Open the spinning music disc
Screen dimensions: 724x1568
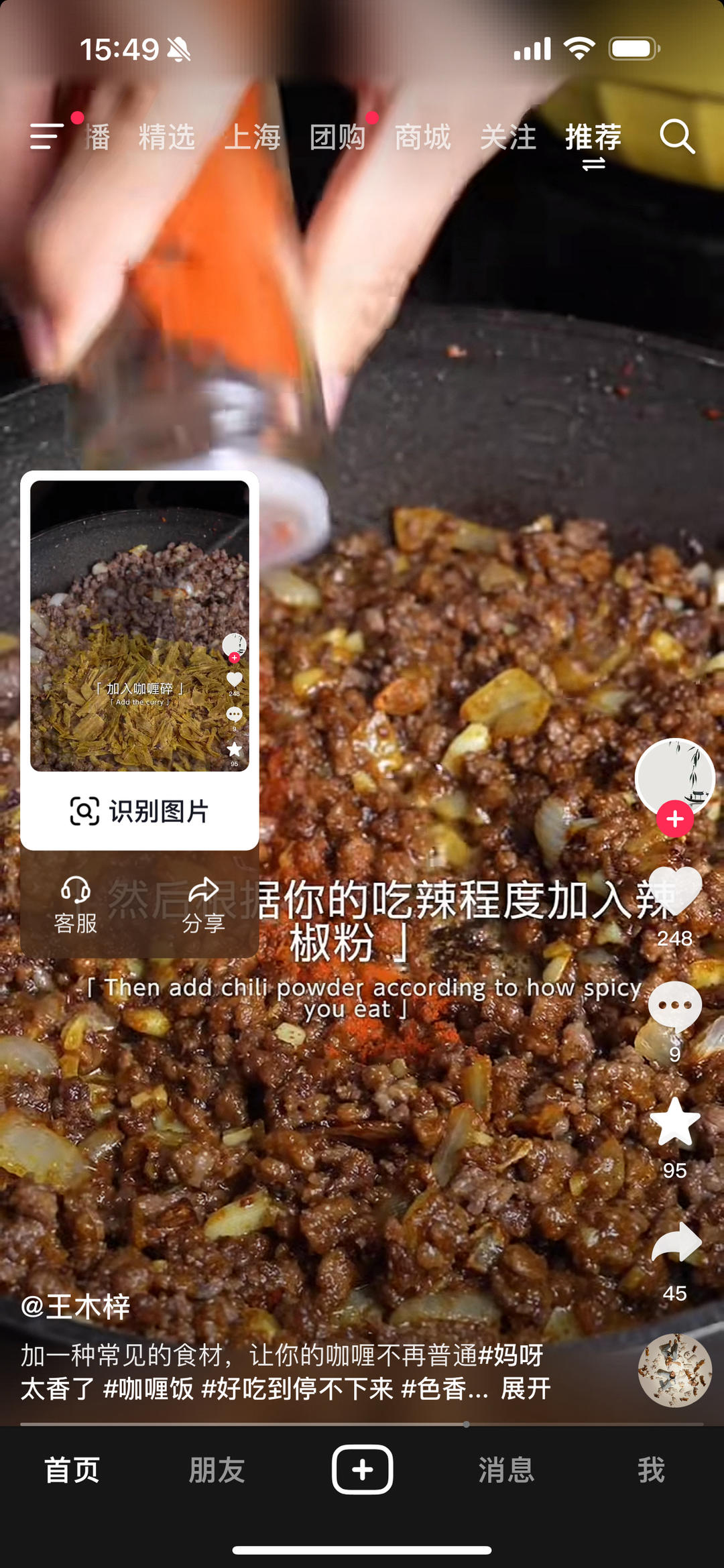(676, 1372)
